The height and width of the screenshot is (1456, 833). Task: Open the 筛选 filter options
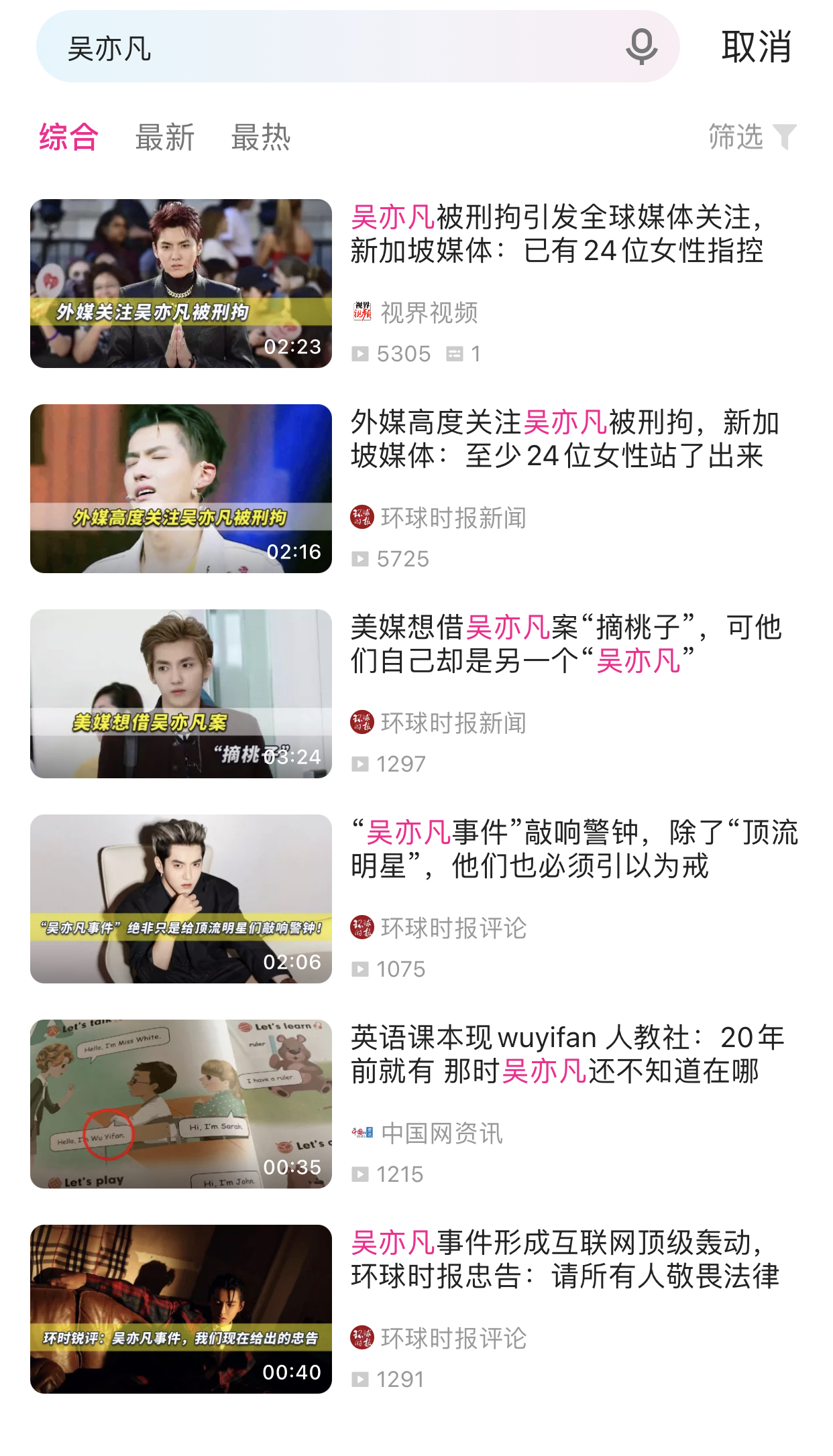click(x=753, y=137)
